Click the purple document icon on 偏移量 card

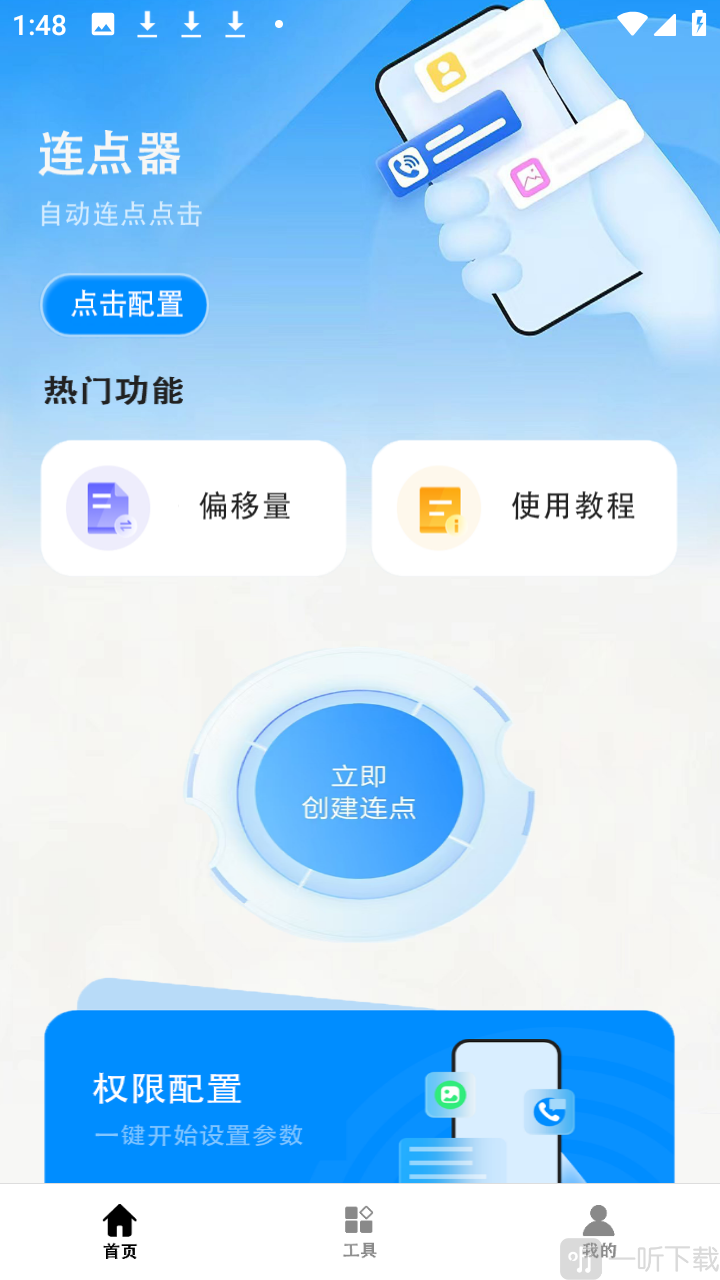(108, 508)
